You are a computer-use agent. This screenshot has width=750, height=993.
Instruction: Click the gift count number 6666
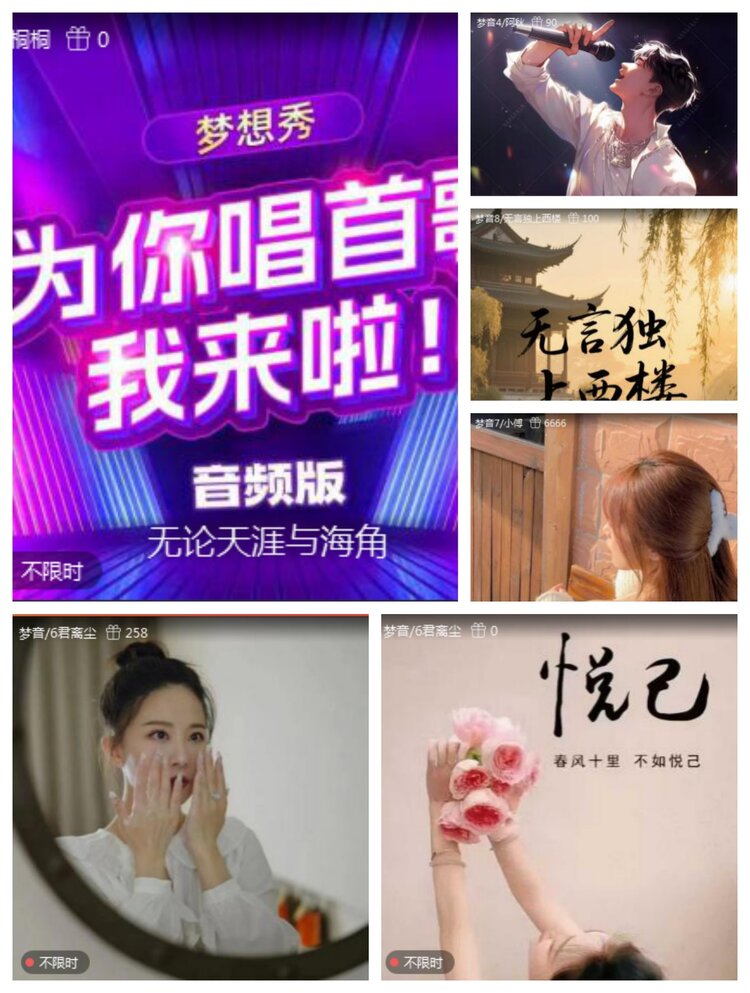pyautogui.click(x=554, y=421)
